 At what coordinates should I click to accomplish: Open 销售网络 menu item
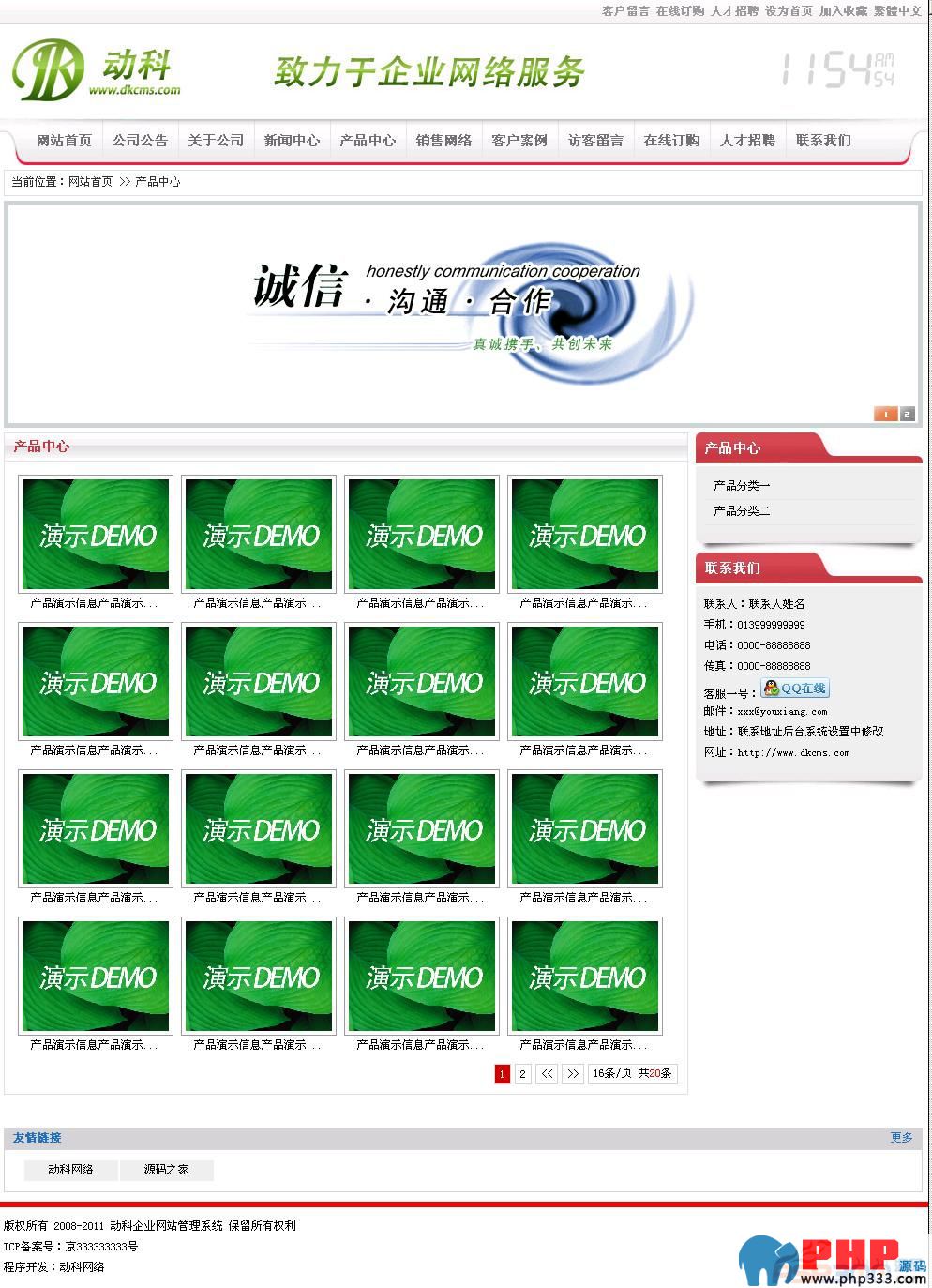tap(443, 141)
